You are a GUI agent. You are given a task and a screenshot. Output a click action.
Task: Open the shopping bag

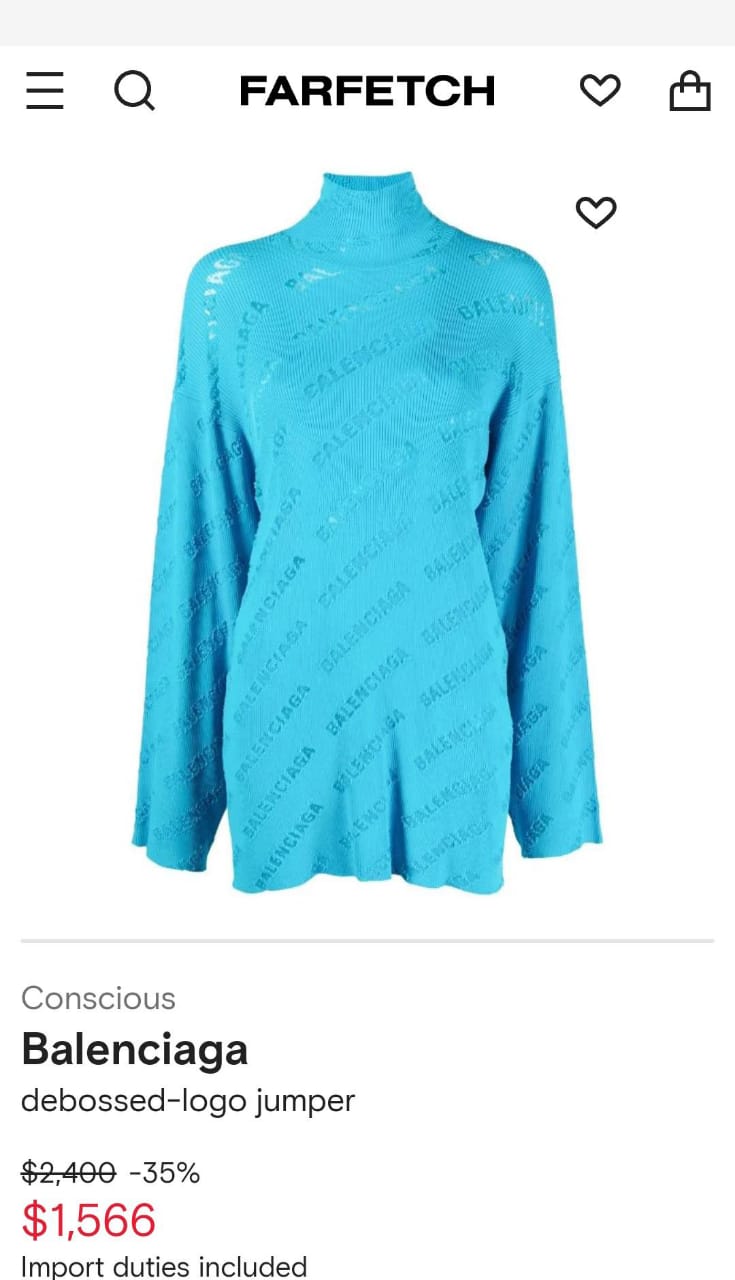tap(689, 91)
